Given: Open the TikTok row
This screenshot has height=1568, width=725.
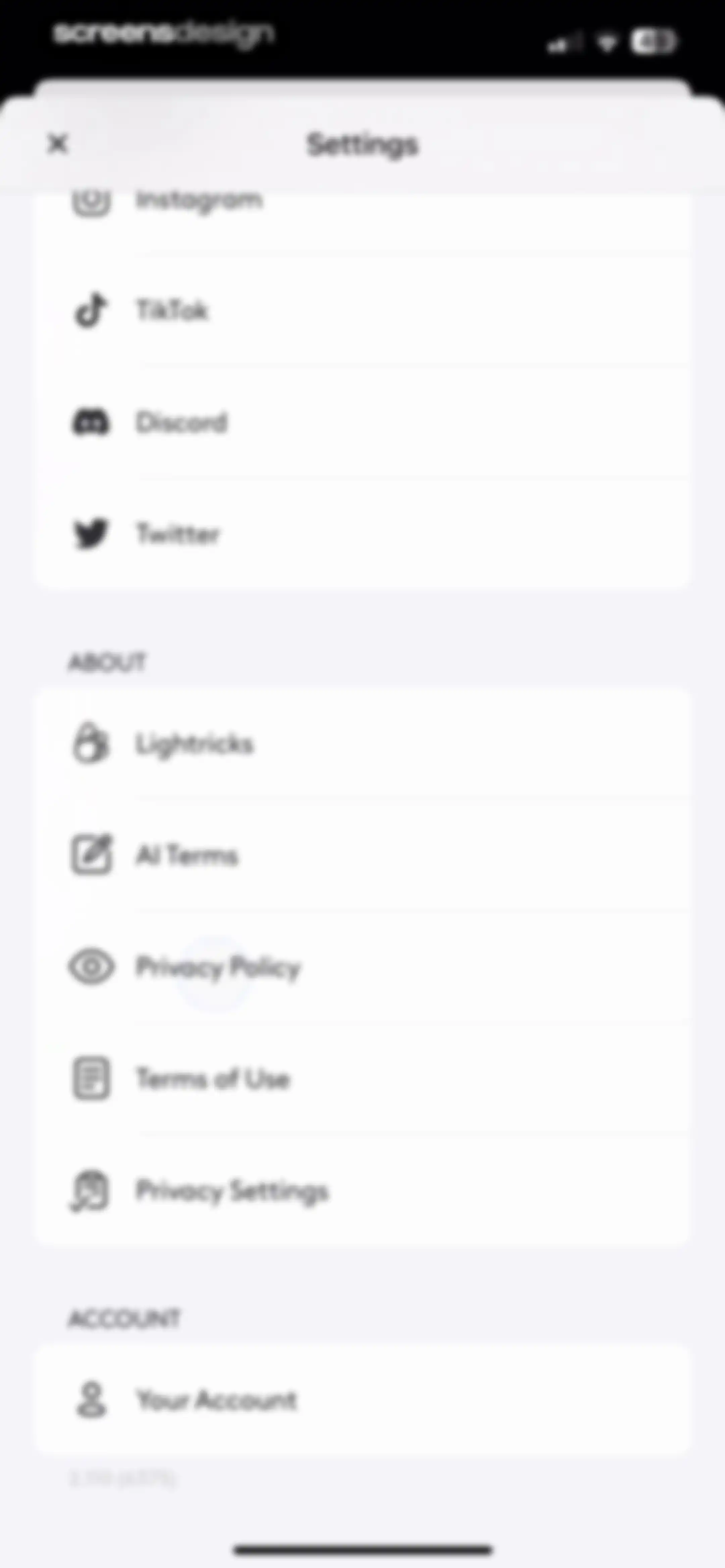Looking at the screenshot, I should point(362,311).
